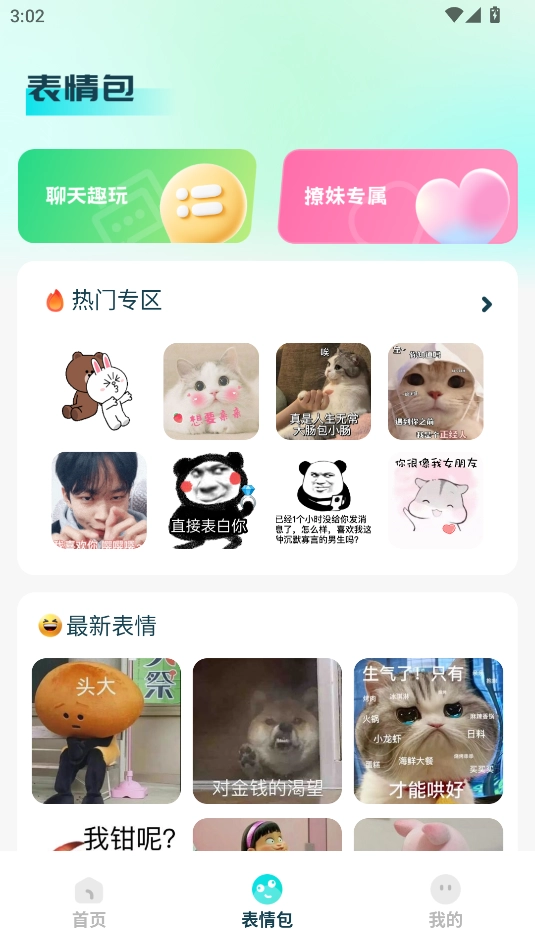Select the 生气了 crying cat meme

[x=428, y=731]
